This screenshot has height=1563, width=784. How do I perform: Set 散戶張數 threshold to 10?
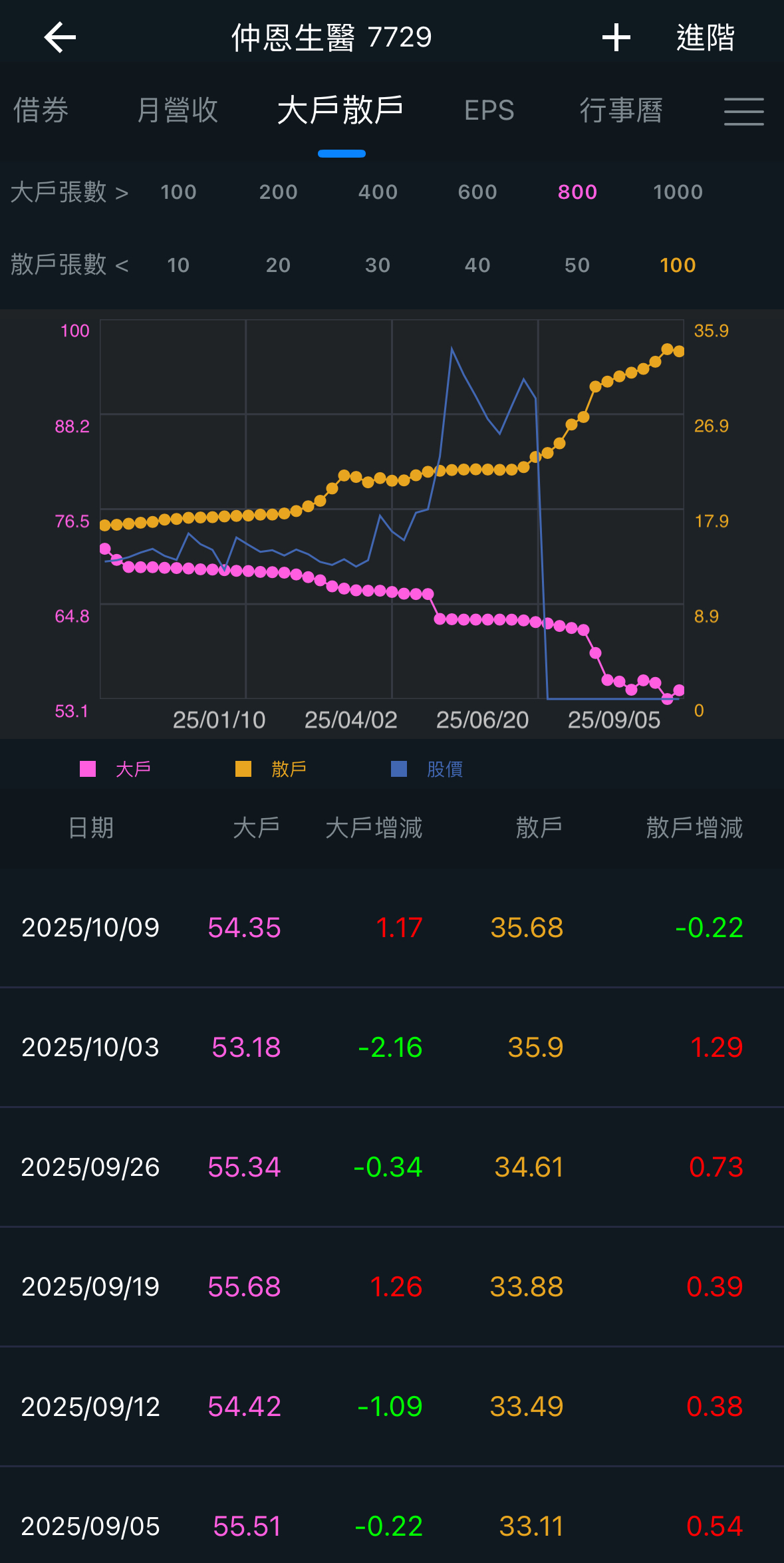coord(178,265)
